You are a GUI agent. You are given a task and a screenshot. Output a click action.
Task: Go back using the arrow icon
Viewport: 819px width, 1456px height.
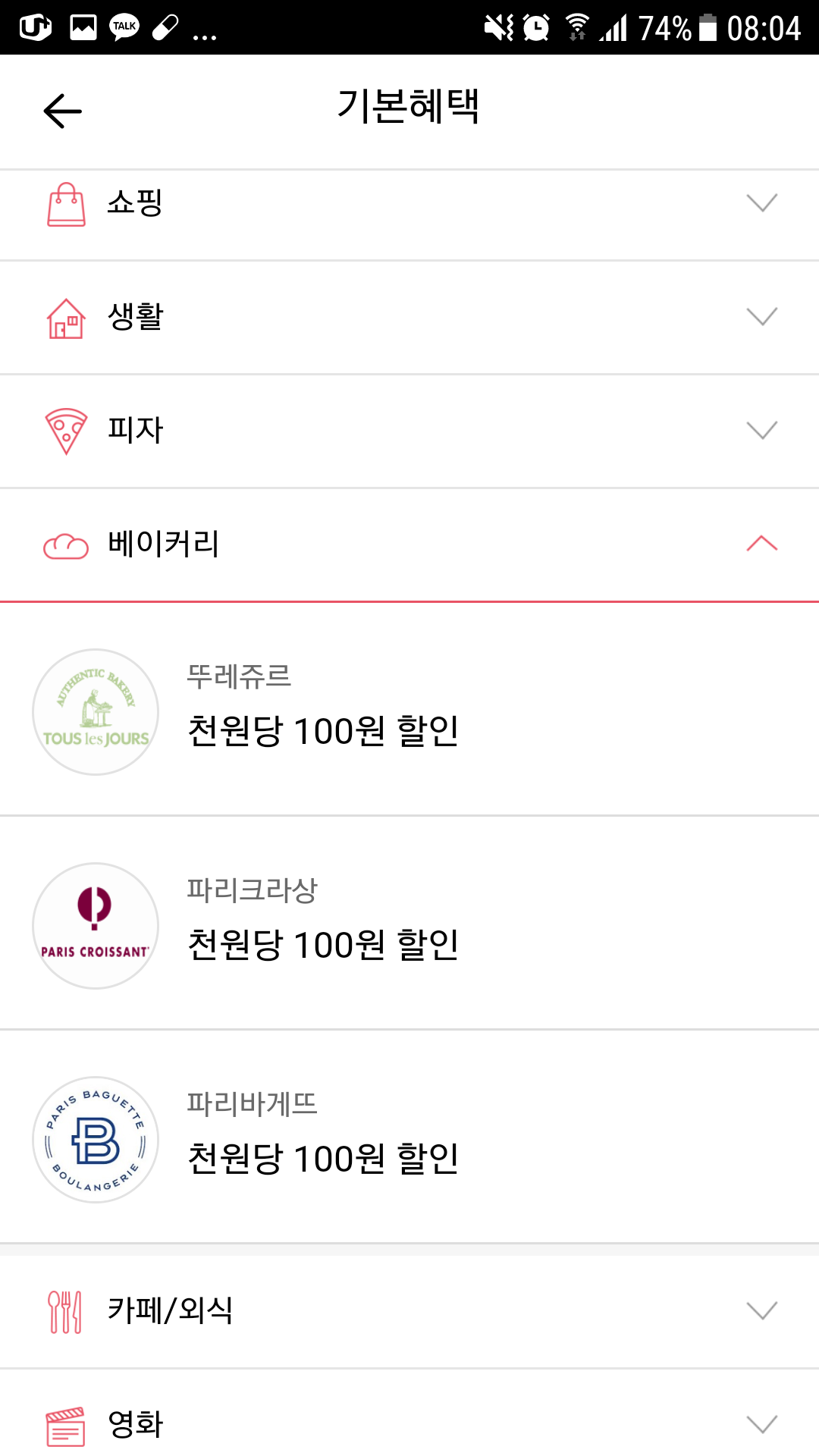tap(63, 111)
